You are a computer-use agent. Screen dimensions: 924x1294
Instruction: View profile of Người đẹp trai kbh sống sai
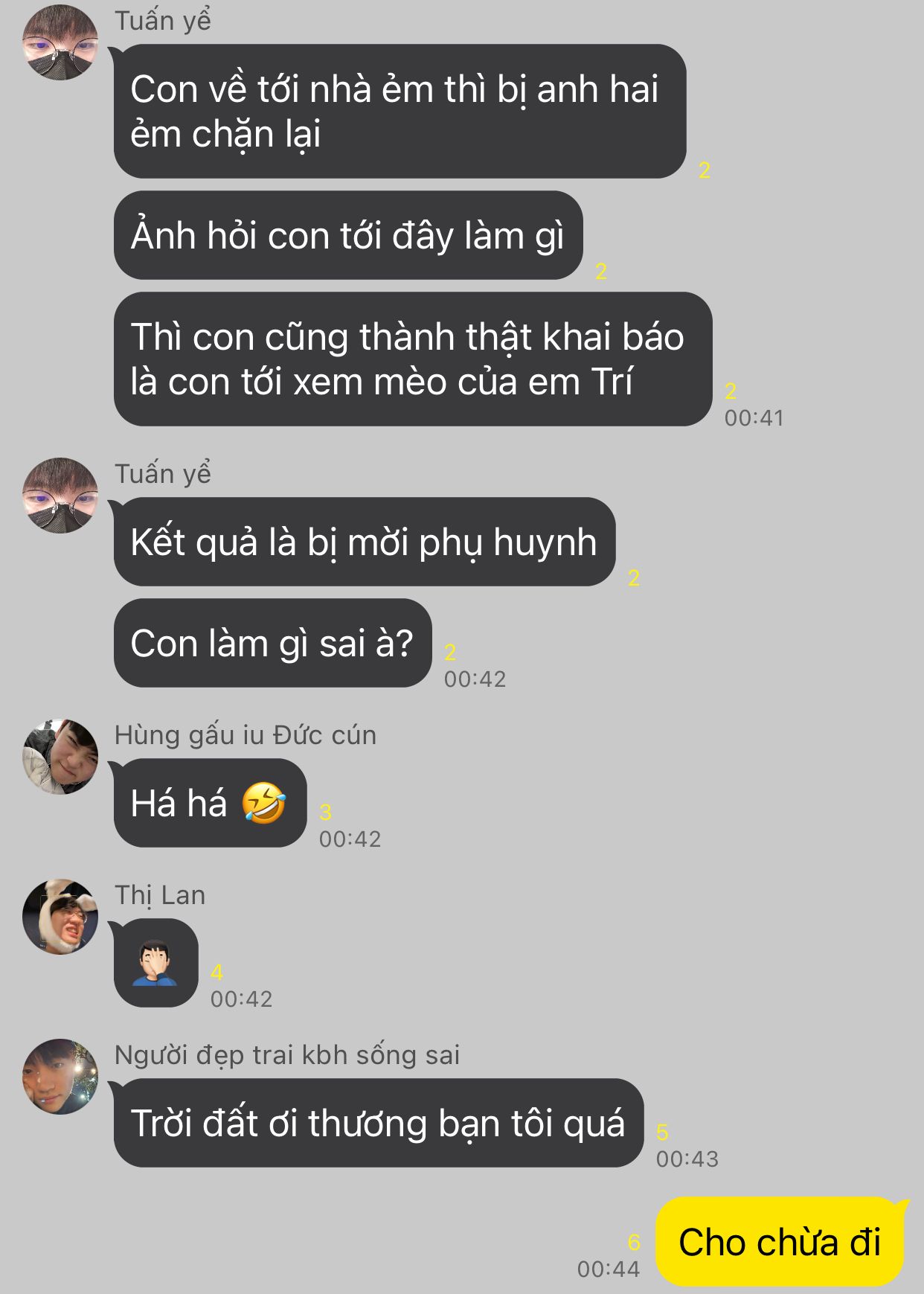coord(60,1077)
